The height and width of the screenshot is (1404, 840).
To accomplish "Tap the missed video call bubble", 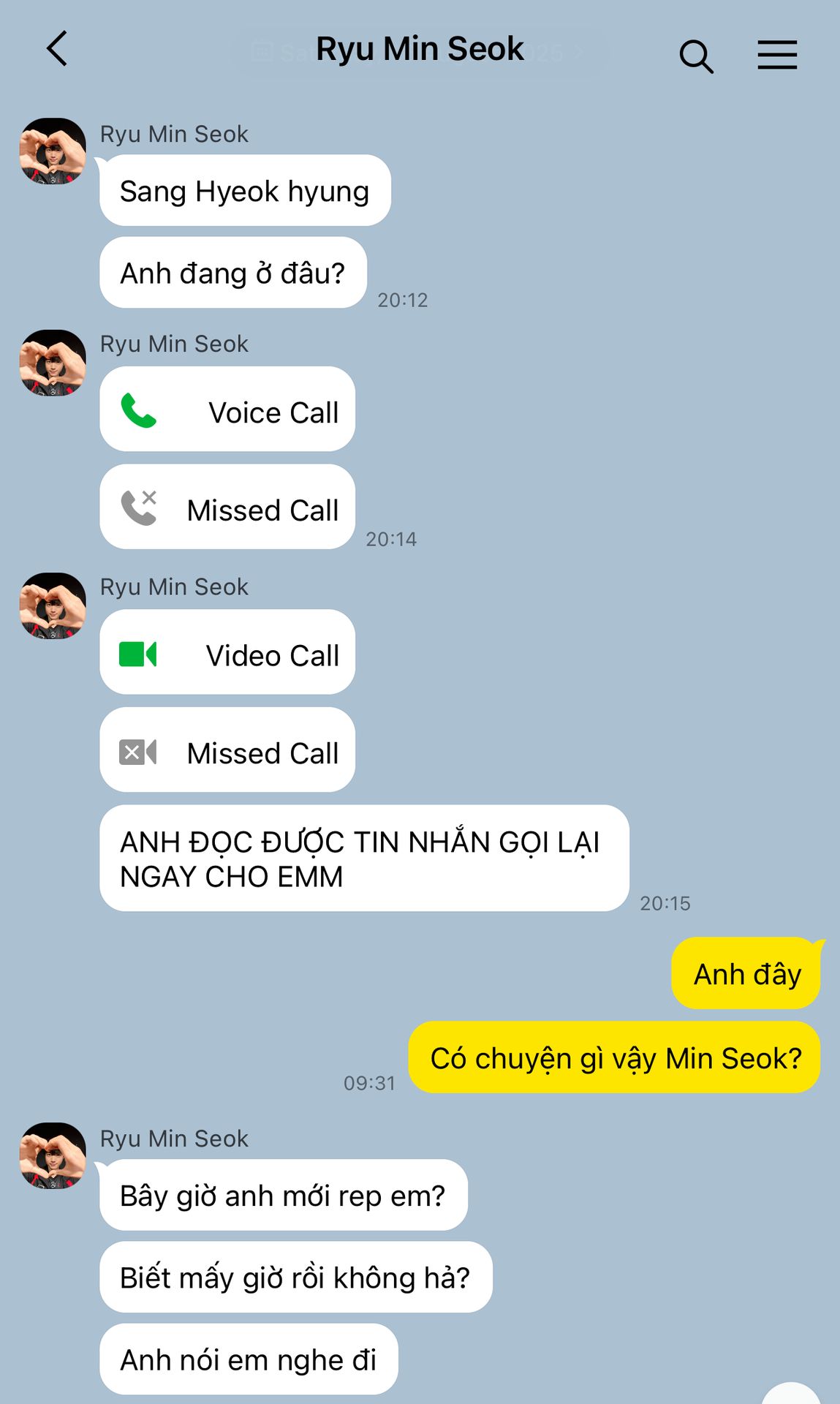I will tap(227, 750).
